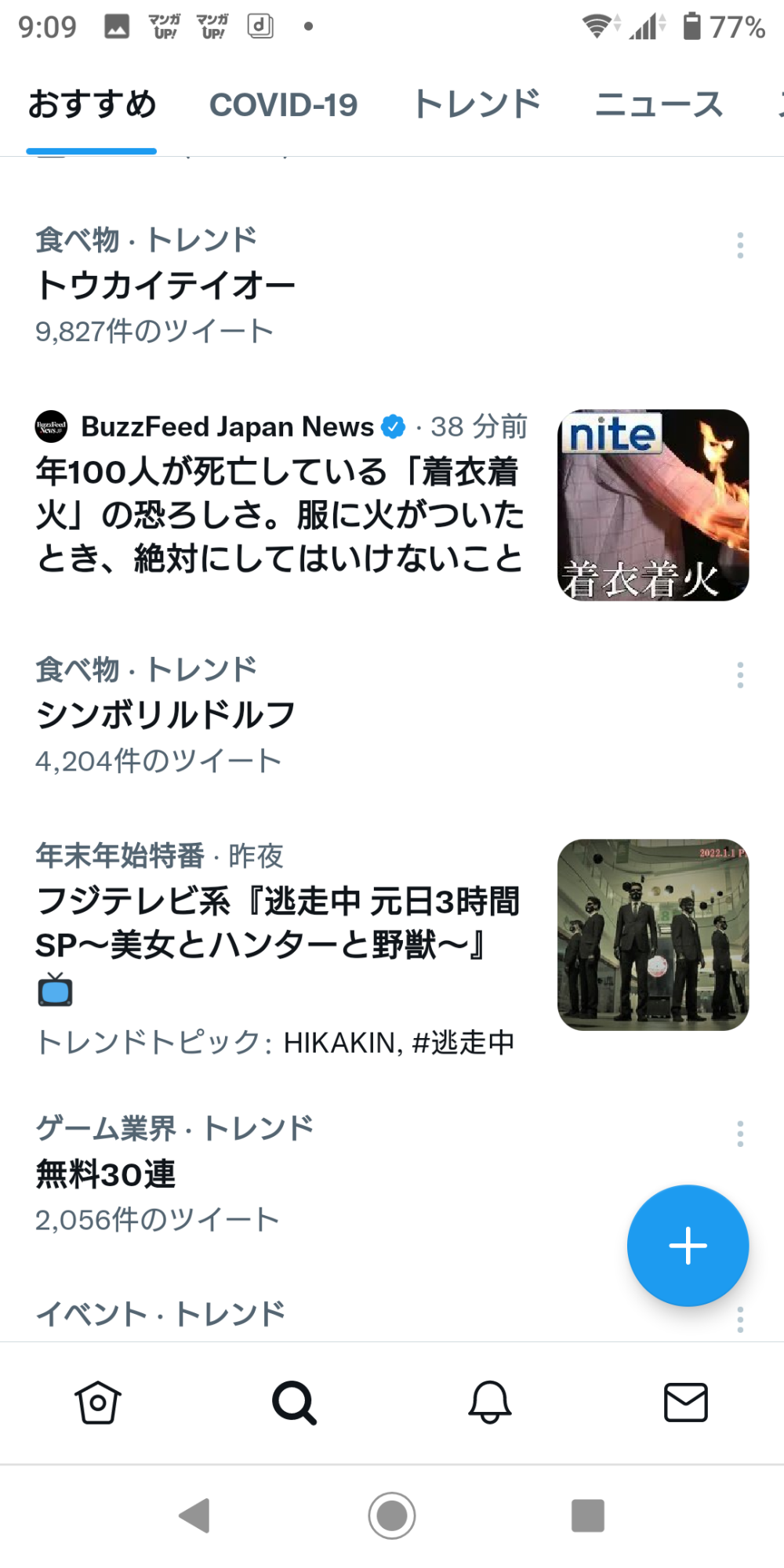Open the notifications bell
784x1568 pixels.
point(490,1403)
